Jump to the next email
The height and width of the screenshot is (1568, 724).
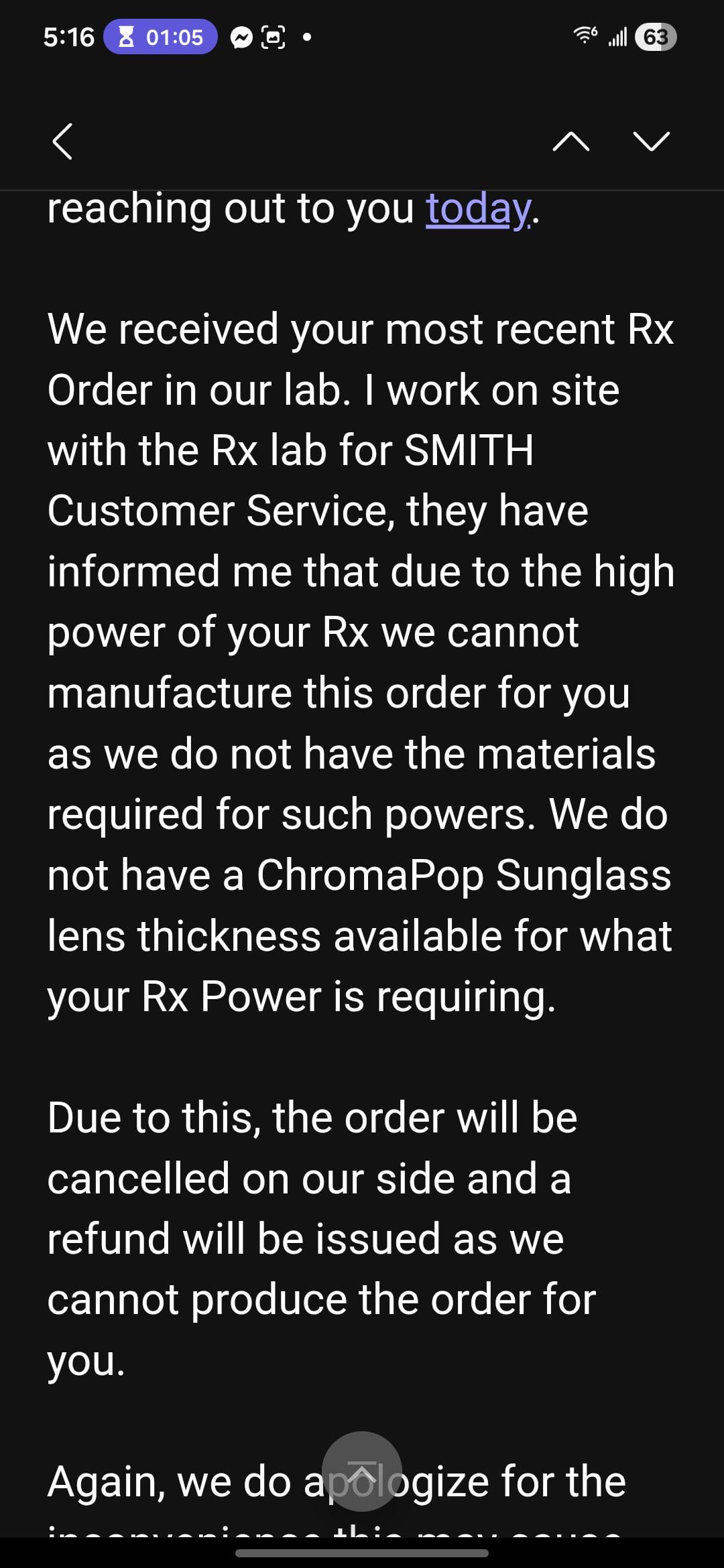(x=651, y=141)
